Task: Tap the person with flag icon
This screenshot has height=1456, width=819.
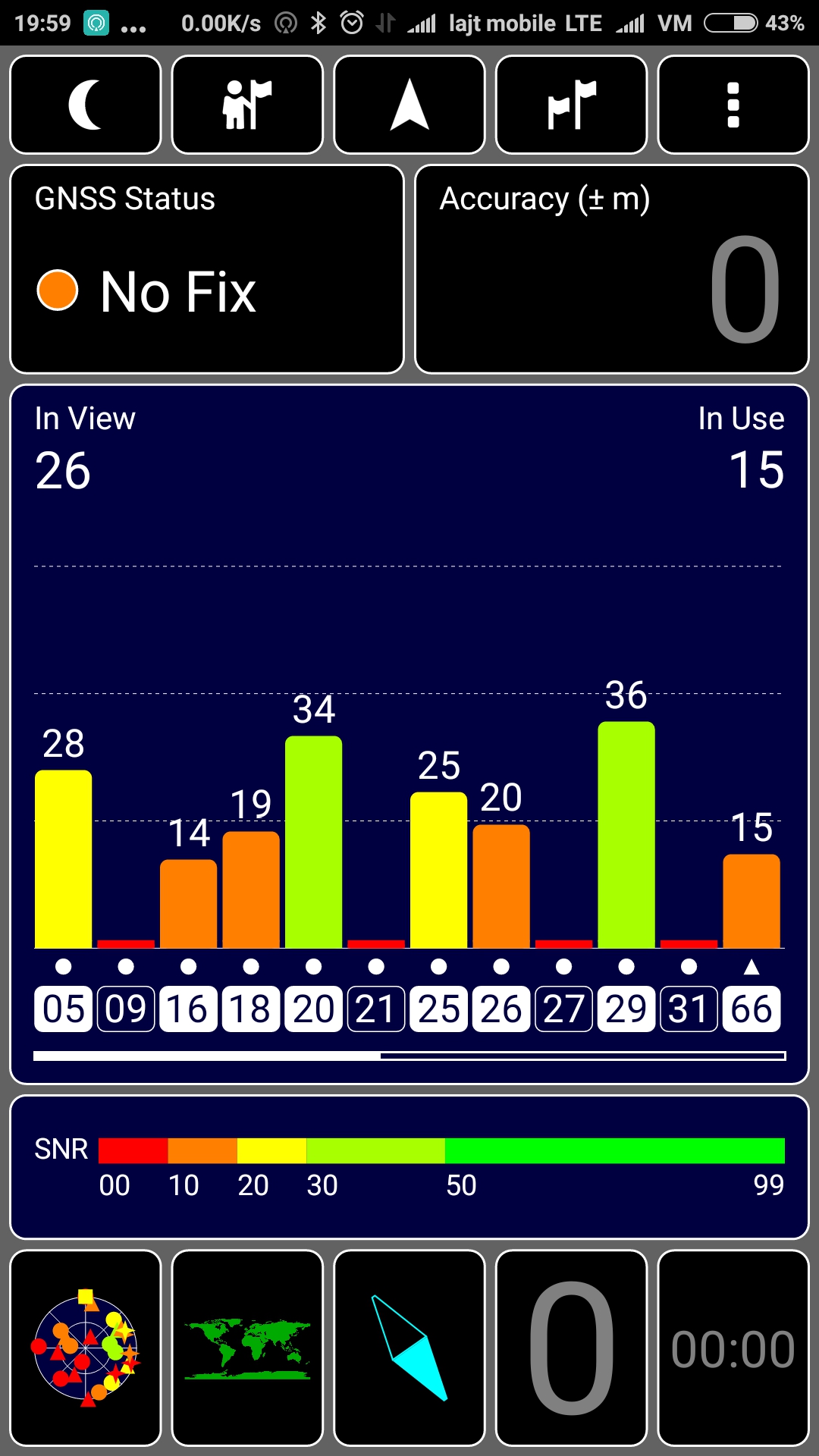Action: 247,105
